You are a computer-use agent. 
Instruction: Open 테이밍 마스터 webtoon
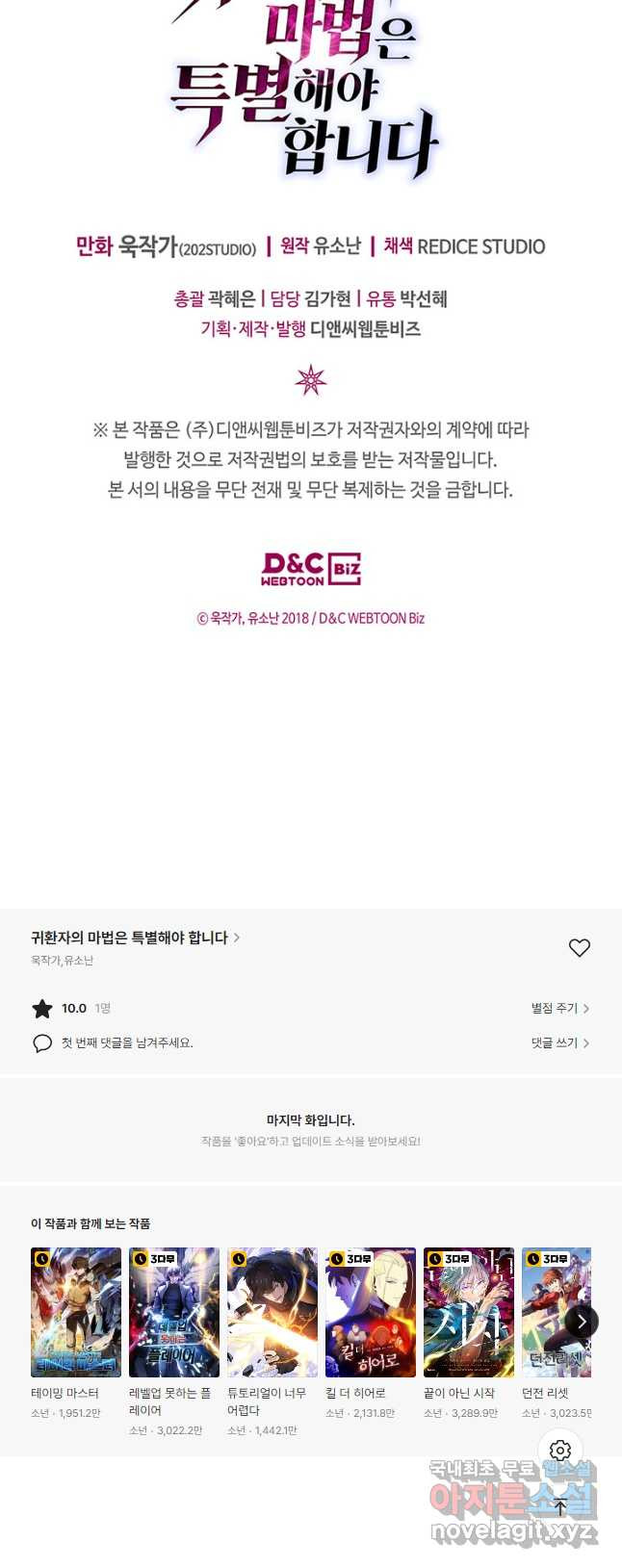point(76,1313)
